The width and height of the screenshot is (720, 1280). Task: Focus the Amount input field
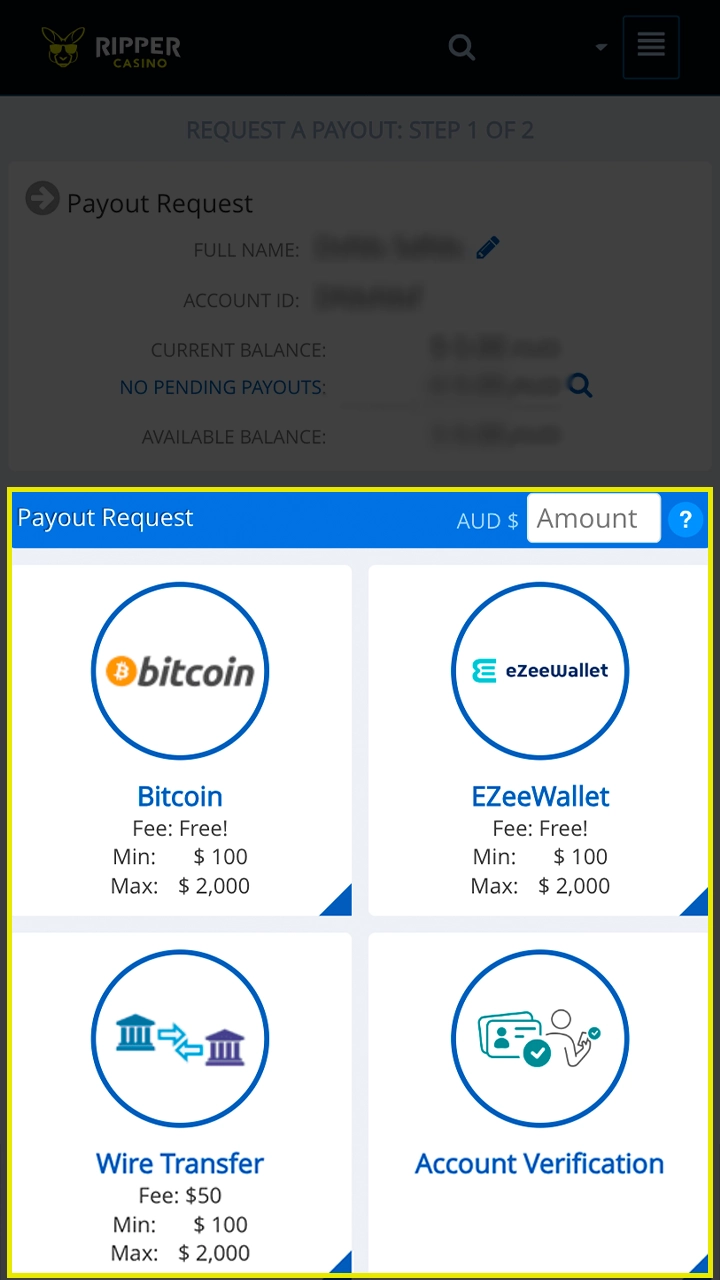pos(593,519)
